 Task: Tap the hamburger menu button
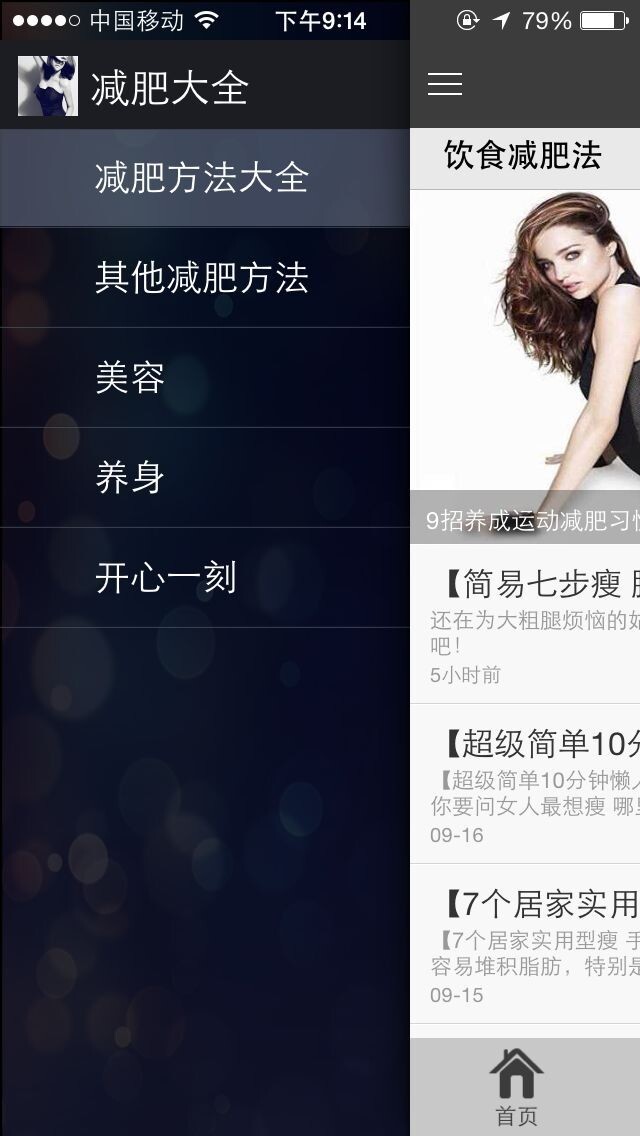point(445,84)
